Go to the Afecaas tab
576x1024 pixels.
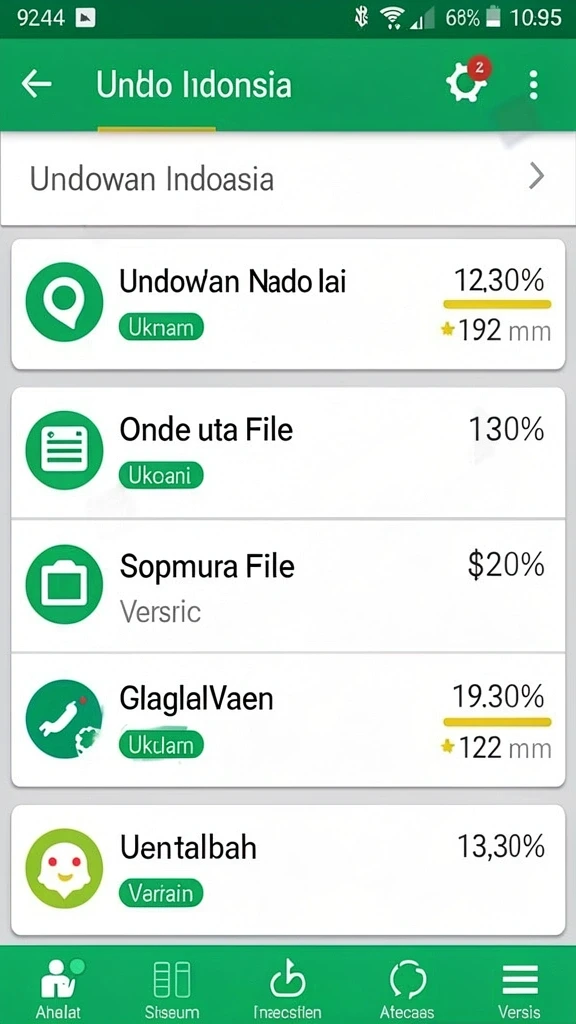pyautogui.click(x=408, y=987)
